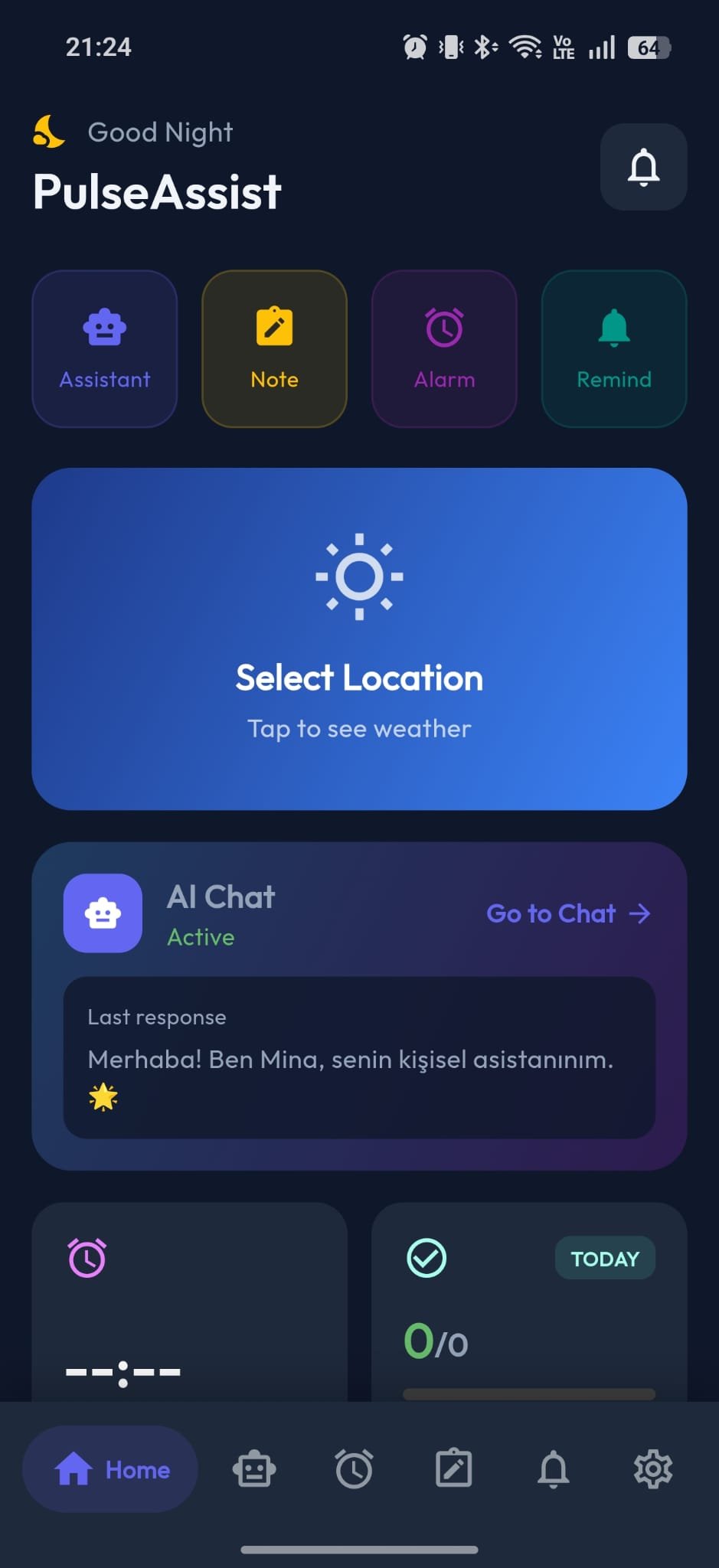Image resolution: width=719 pixels, height=1568 pixels.
Task: Create a new Note
Action: coord(274,349)
